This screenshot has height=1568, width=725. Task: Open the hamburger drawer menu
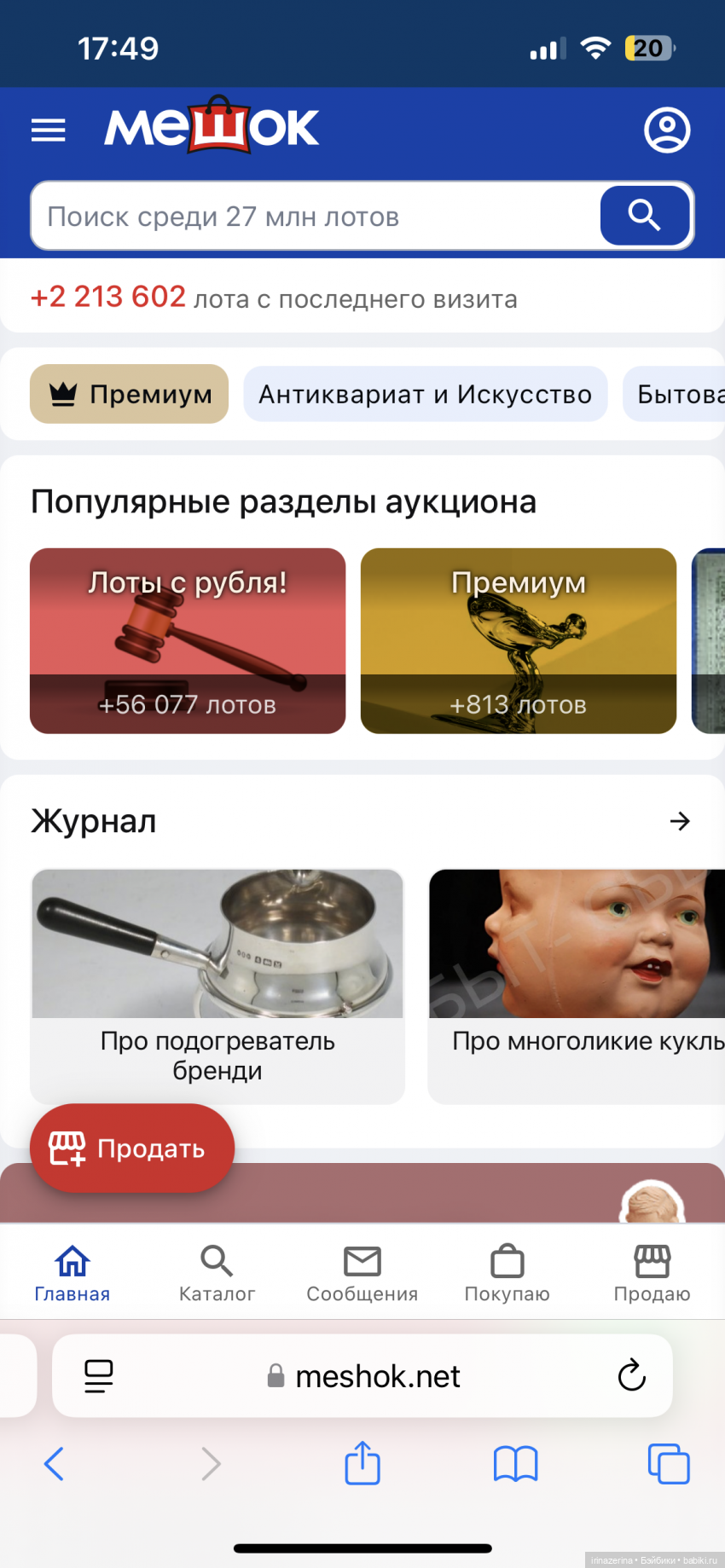point(48,130)
